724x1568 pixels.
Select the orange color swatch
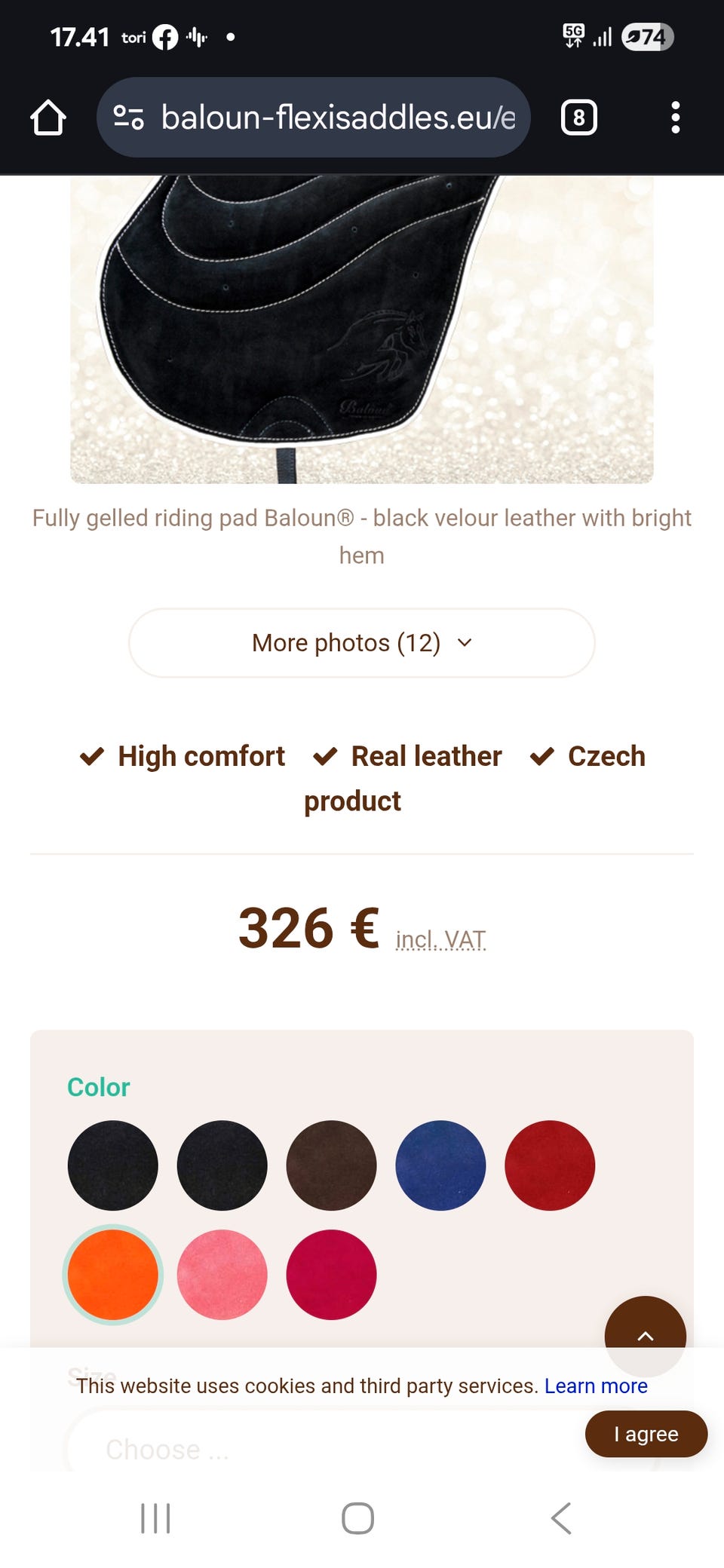(x=113, y=1275)
